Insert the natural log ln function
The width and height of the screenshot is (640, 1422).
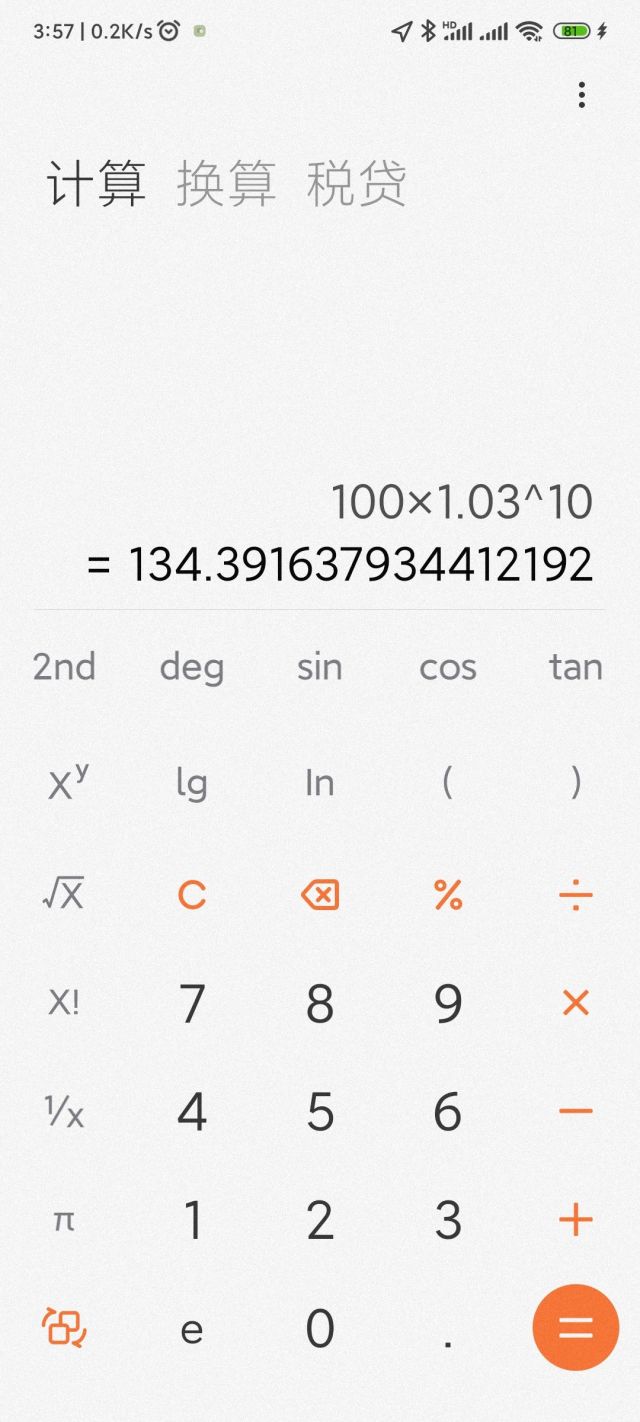[x=320, y=783]
